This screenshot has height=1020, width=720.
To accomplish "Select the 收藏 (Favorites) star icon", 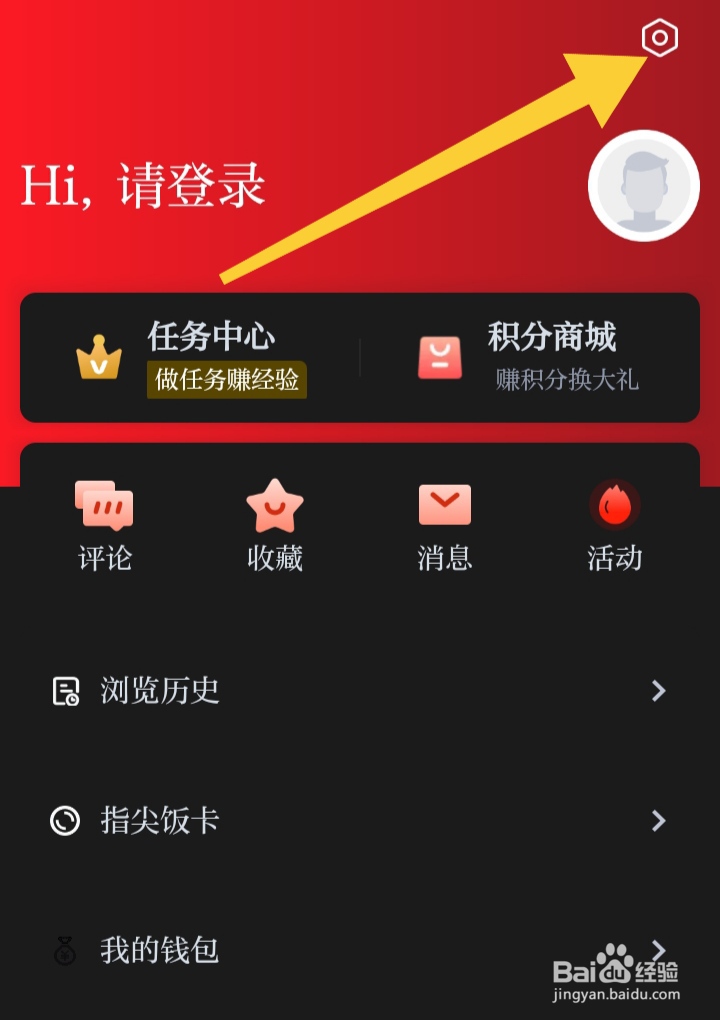I will click(274, 508).
